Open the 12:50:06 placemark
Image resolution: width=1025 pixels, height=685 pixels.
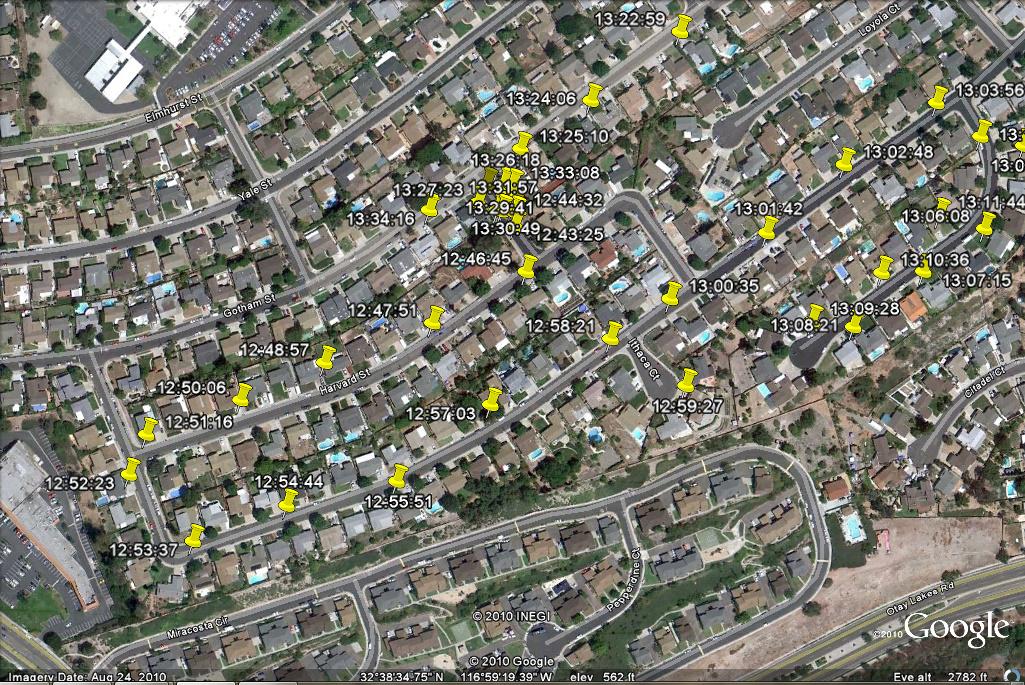click(243, 395)
